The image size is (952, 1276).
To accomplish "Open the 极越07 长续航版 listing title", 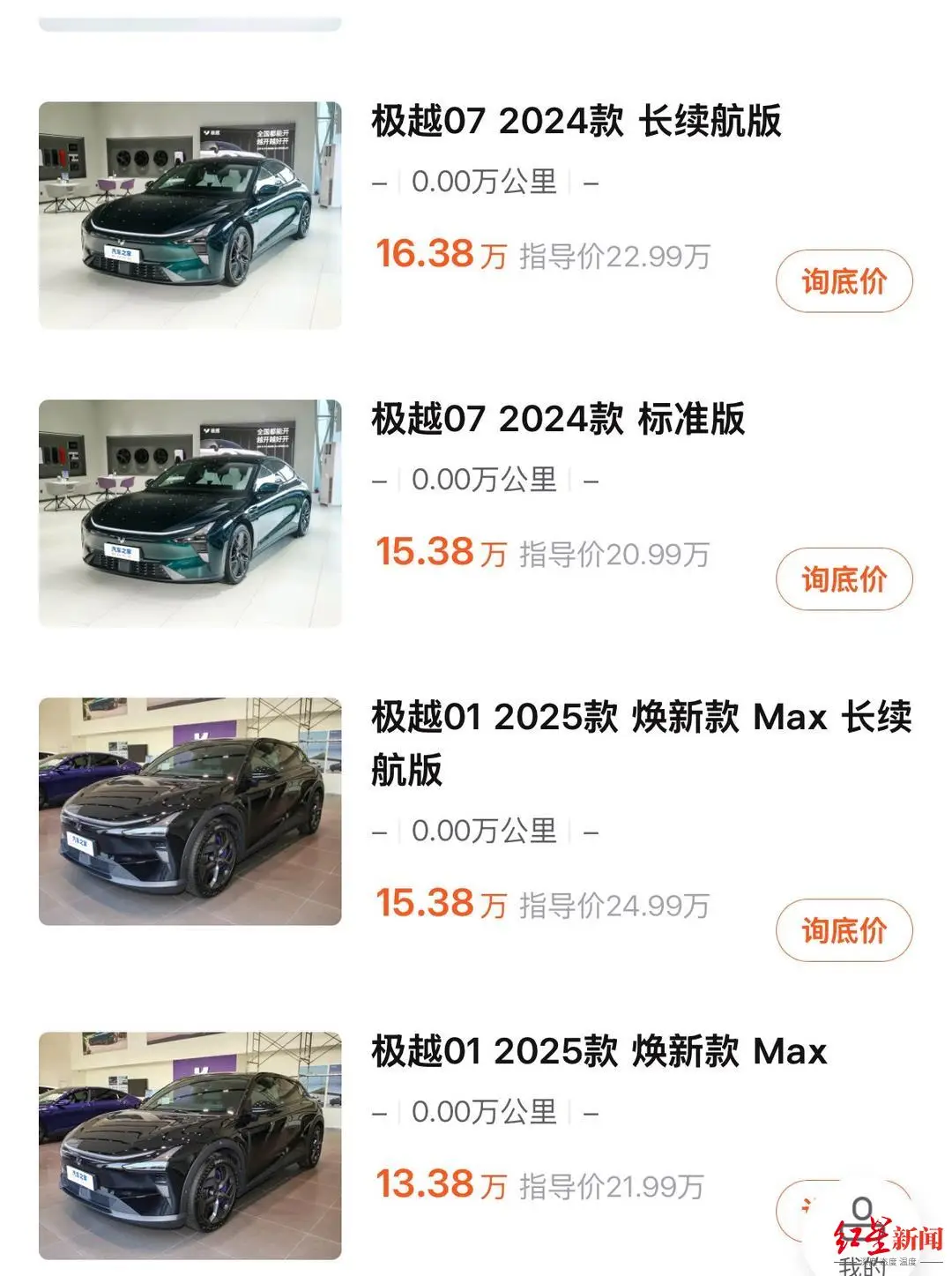I will coord(577,123).
